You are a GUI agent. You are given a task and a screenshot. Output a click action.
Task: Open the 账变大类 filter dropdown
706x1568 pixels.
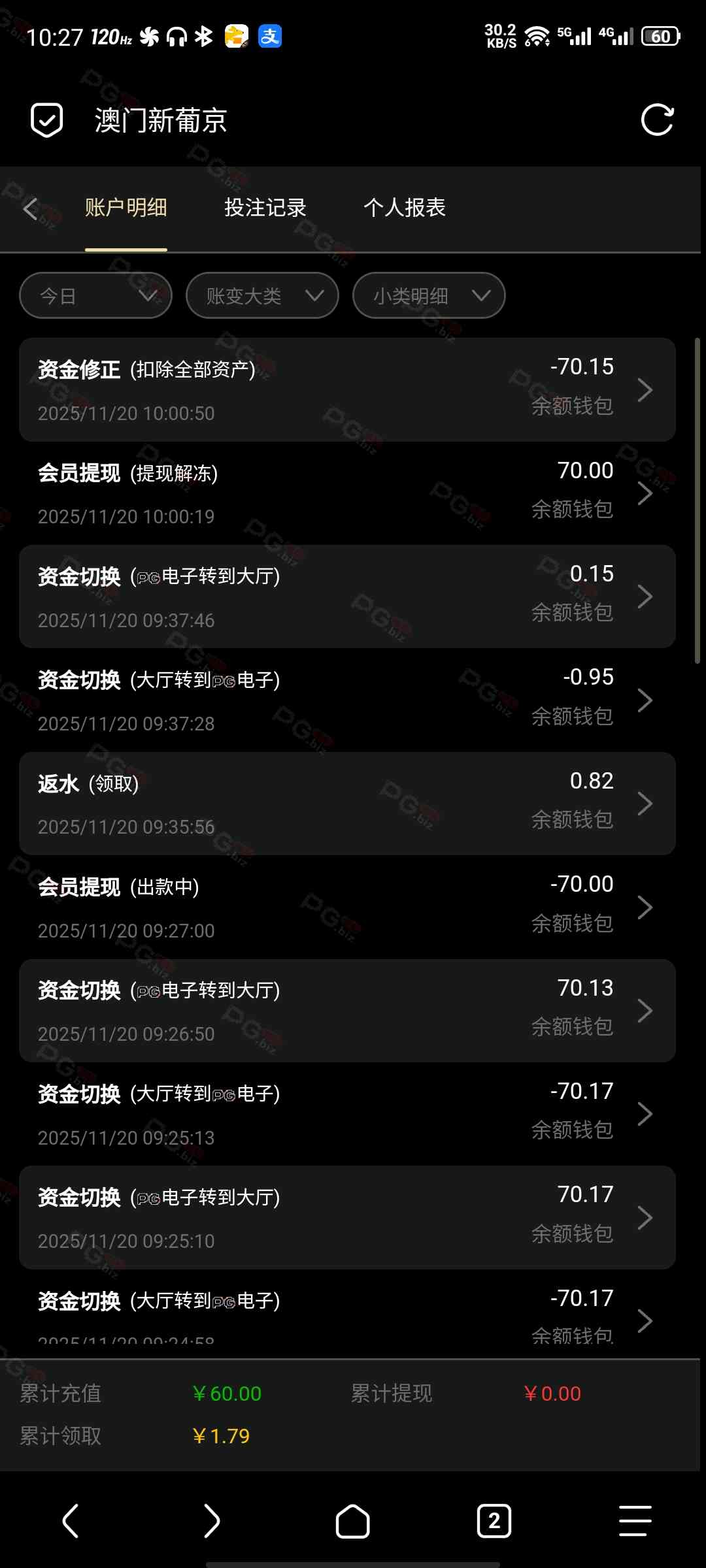(x=262, y=296)
